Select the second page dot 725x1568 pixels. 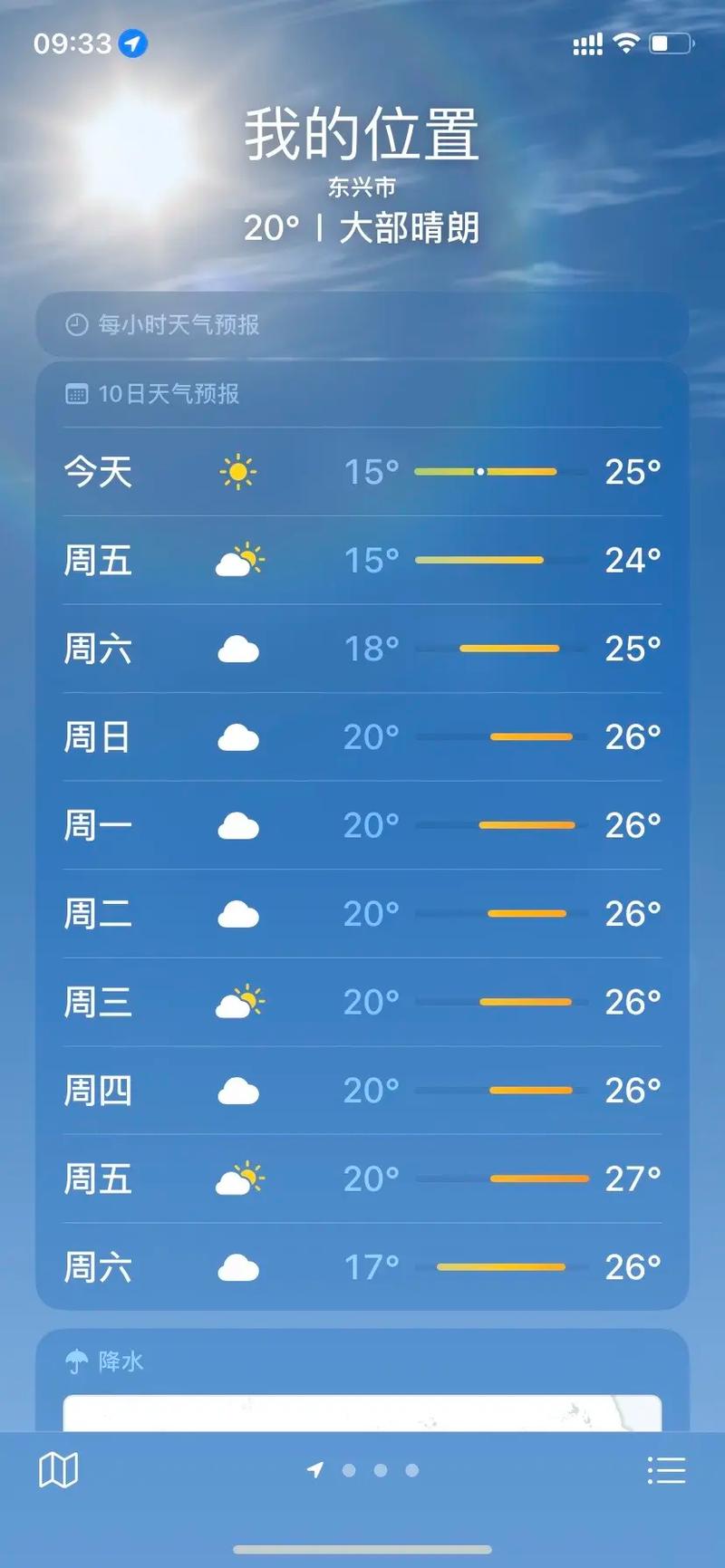(x=347, y=1470)
